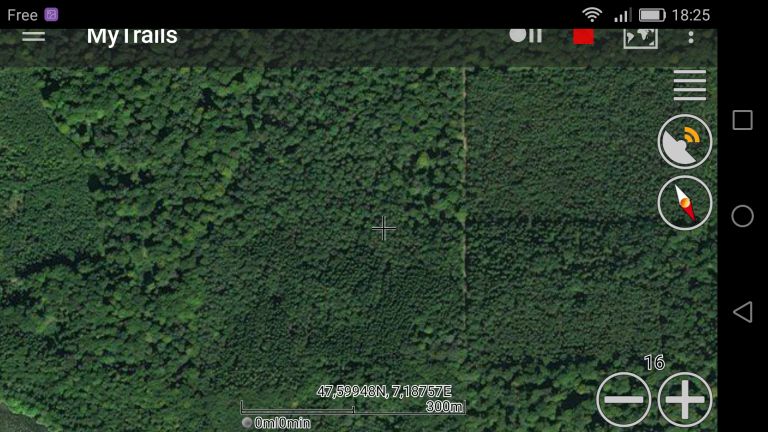The height and width of the screenshot is (432, 768).
Task: Open the overflow menu
Action: tap(691, 36)
